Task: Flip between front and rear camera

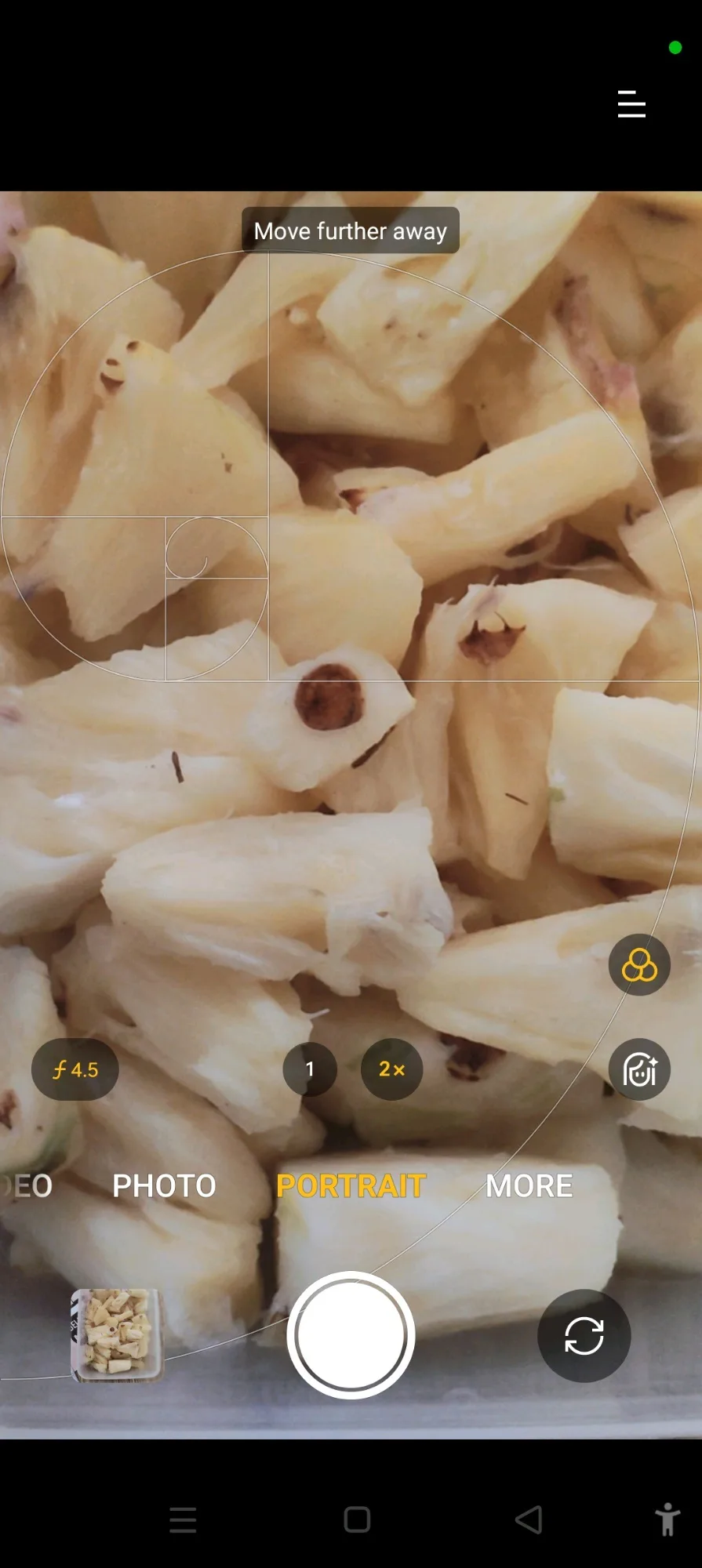Action: tap(584, 1335)
